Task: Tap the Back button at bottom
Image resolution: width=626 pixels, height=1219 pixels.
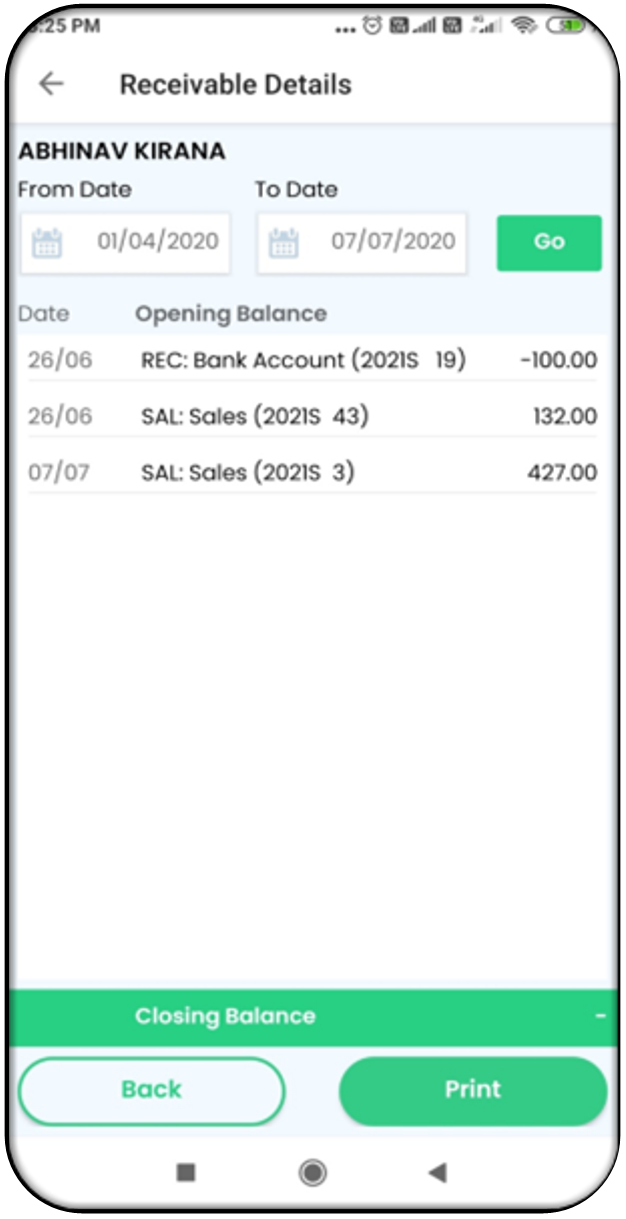Action: (x=151, y=1090)
